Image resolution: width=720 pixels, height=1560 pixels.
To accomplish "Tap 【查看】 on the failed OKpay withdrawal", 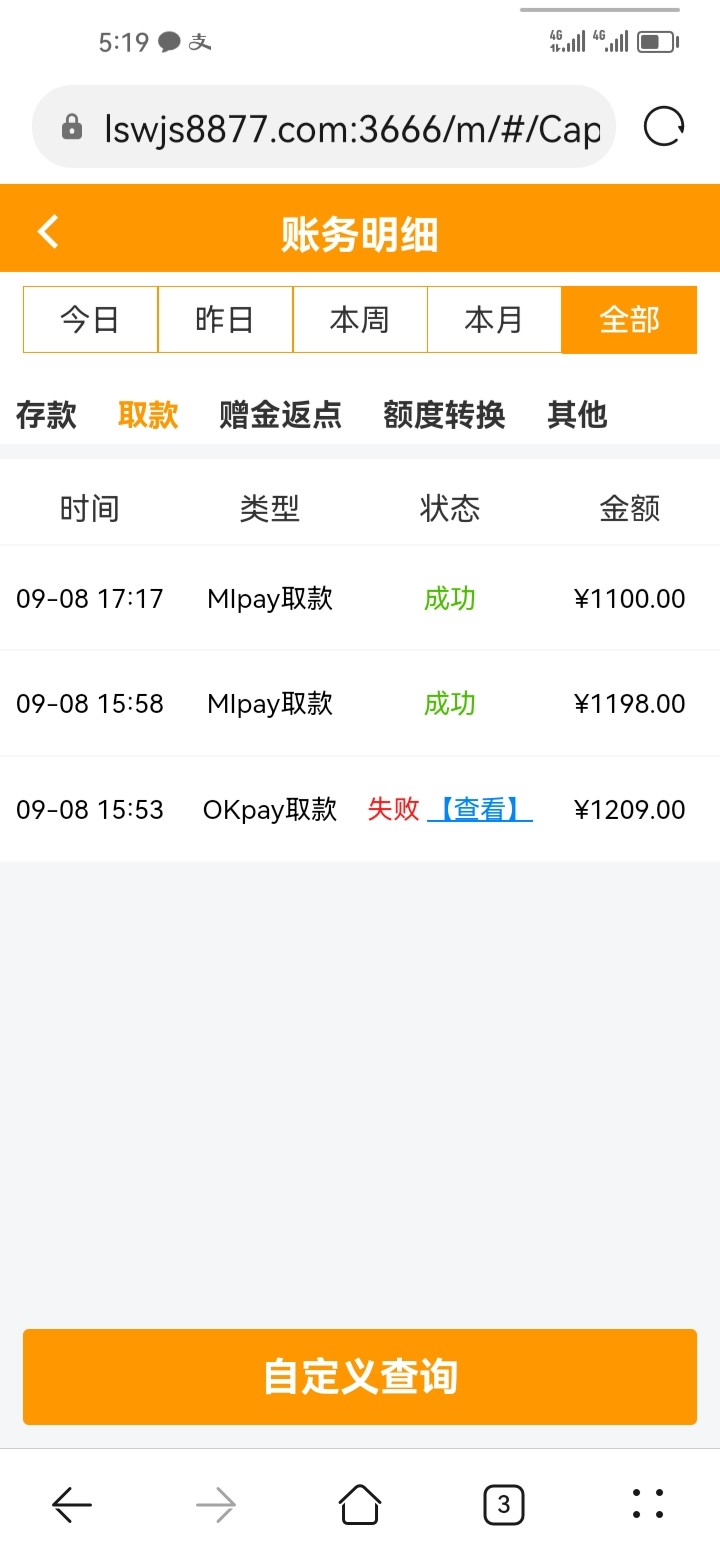I will (480, 809).
